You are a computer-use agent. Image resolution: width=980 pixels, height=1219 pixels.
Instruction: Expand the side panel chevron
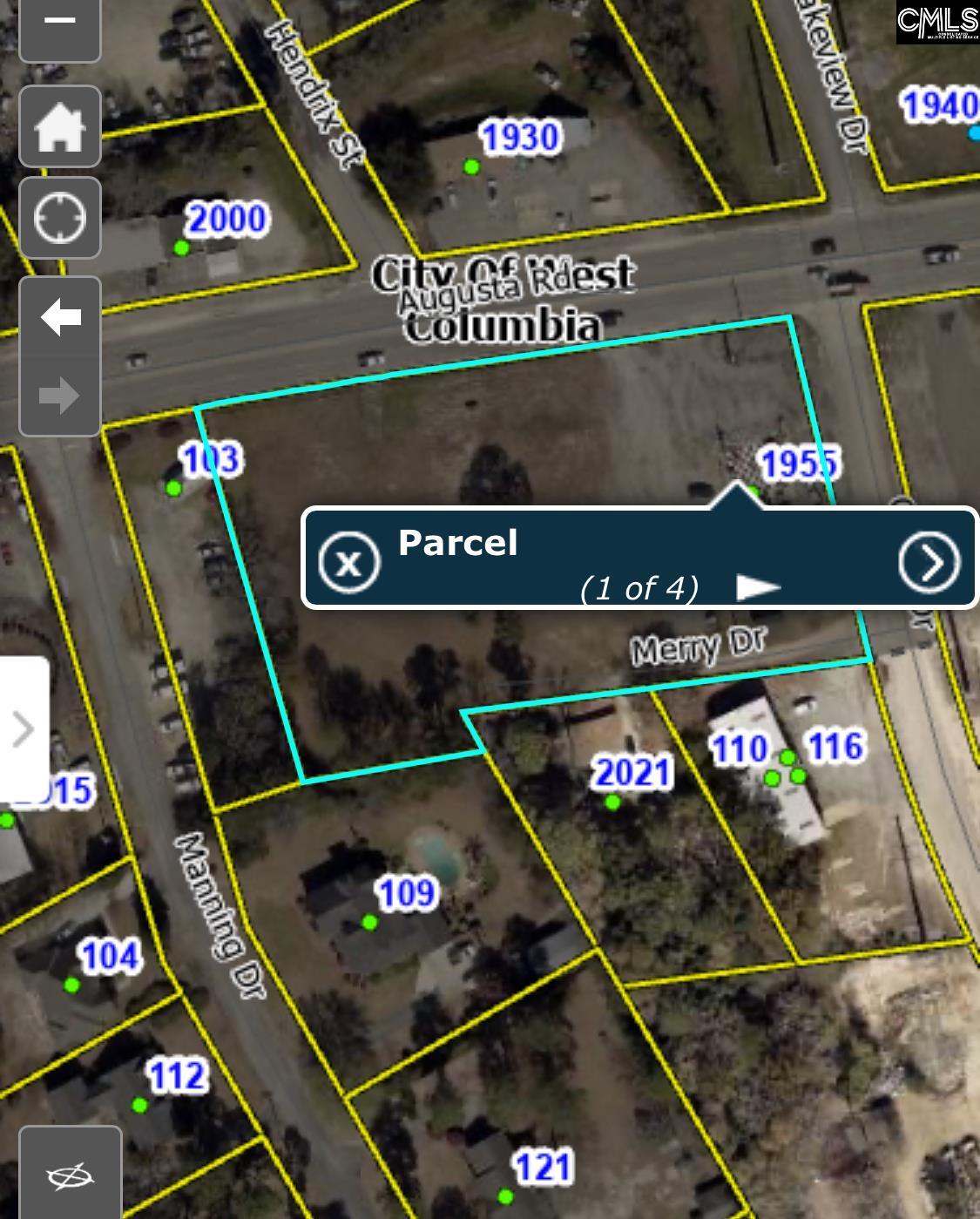click(x=23, y=728)
